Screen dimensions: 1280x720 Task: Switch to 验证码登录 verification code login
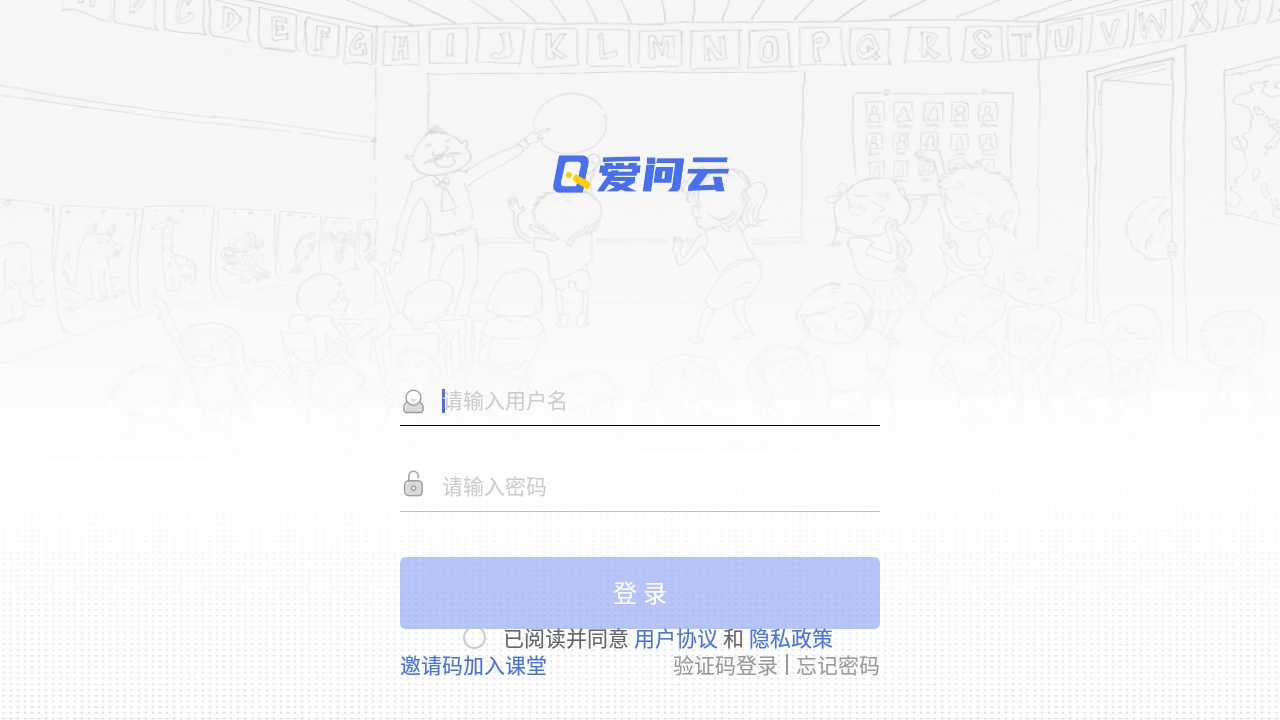coord(725,666)
